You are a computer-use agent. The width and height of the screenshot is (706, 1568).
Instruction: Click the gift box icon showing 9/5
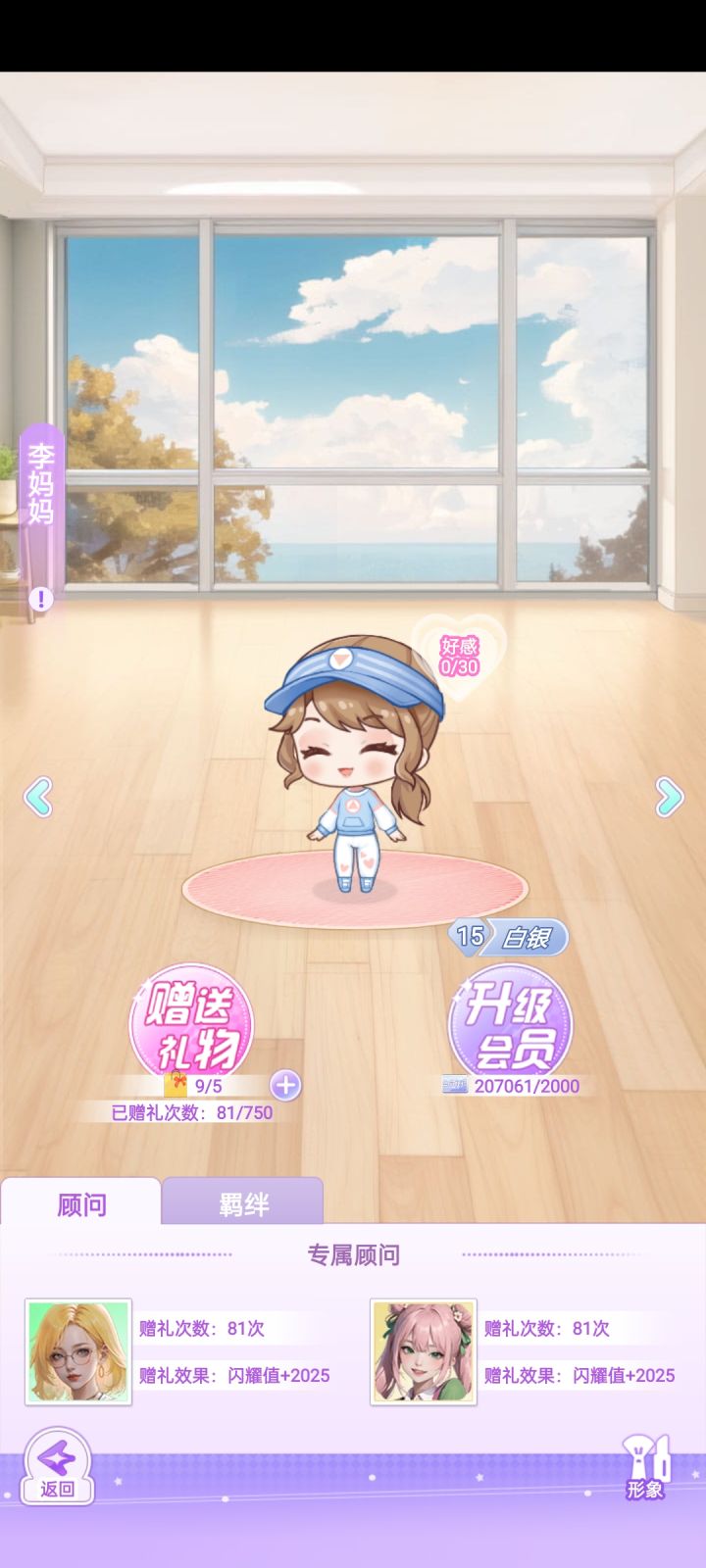178,1085
